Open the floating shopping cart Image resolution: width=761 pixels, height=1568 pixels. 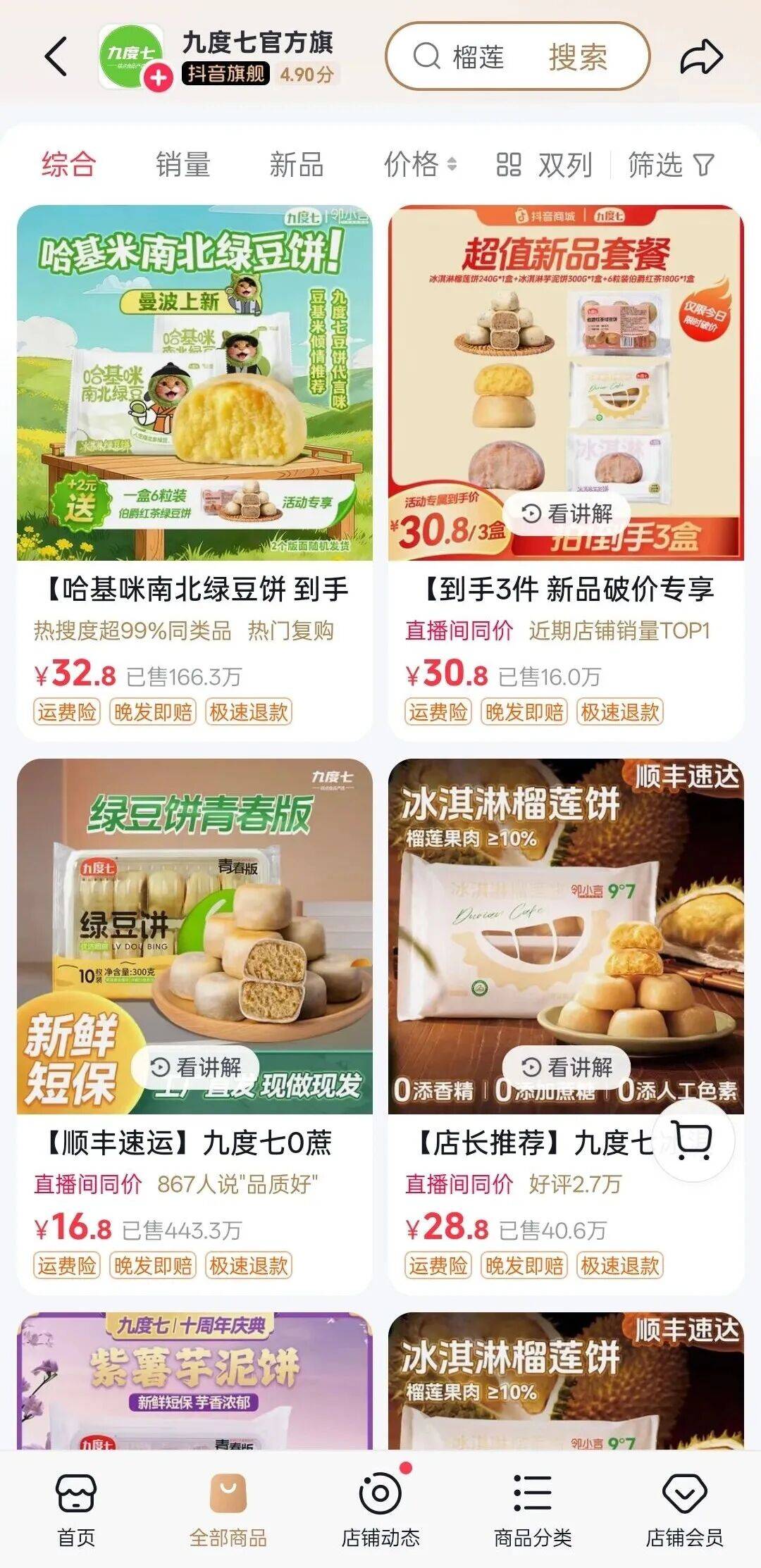[x=693, y=1140]
